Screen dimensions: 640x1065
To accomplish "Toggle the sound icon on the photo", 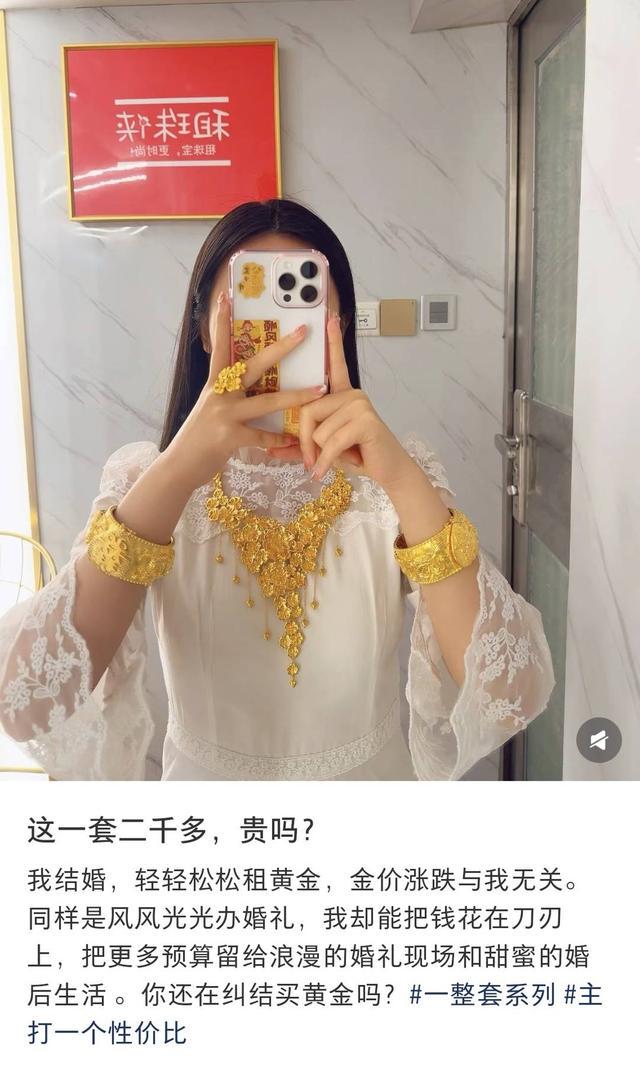I will [x=599, y=740].
